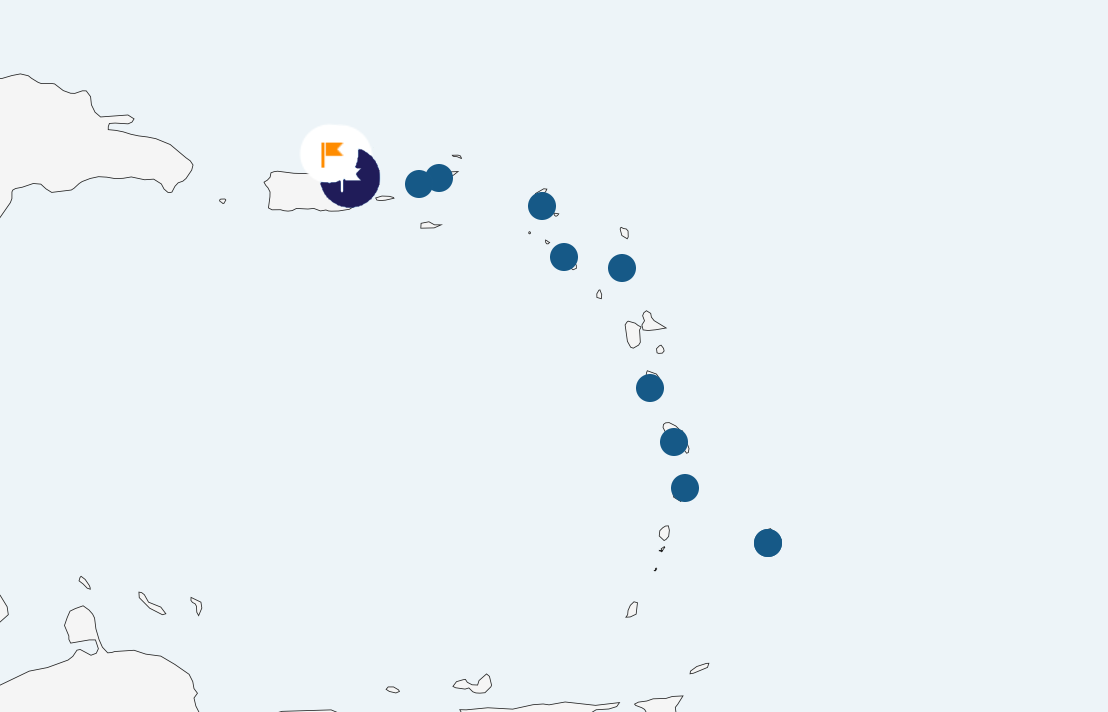This screenshot has width=1108, height=712.
Task: Open the port marker on Dominica
Action: (x=650, y=388)
